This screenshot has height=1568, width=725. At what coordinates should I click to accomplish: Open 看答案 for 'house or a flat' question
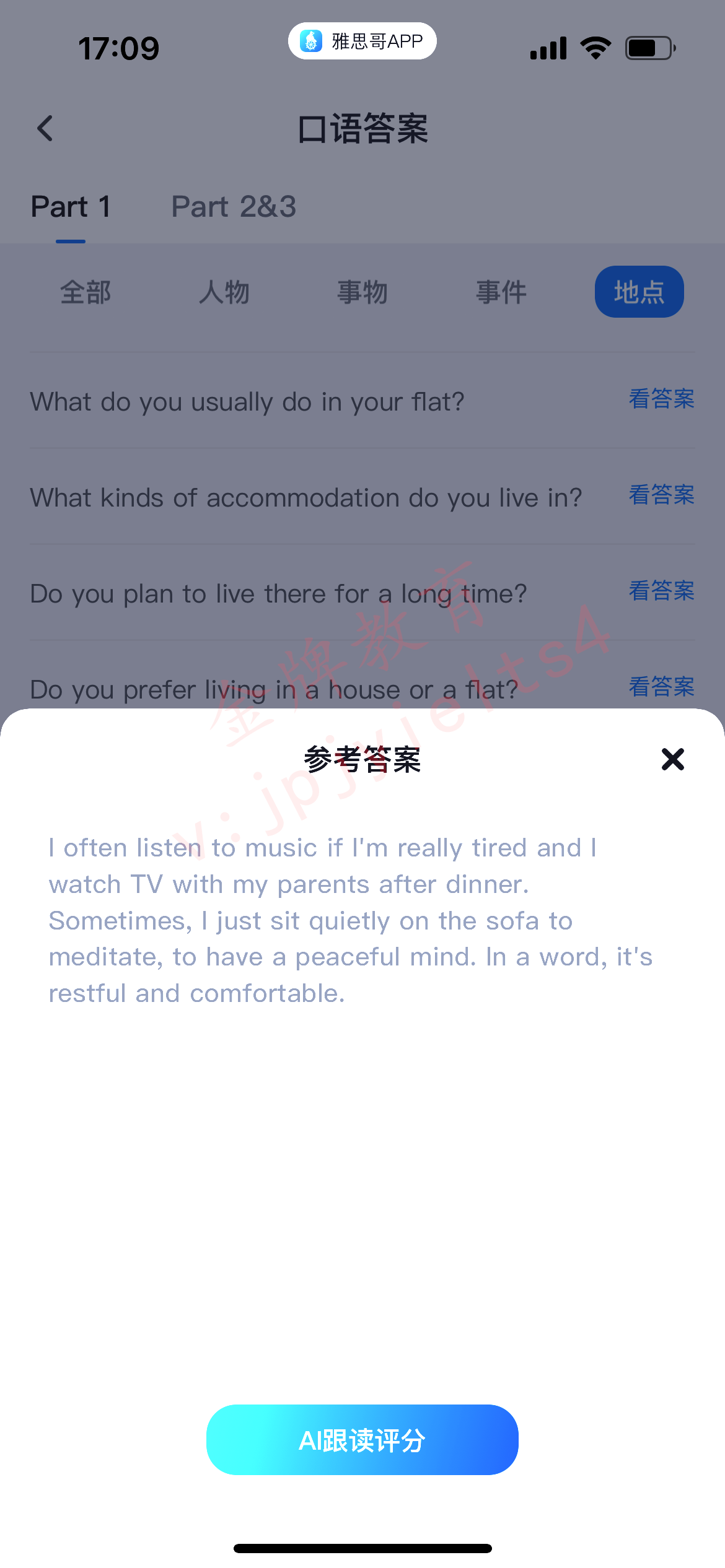tap(662, 687)
